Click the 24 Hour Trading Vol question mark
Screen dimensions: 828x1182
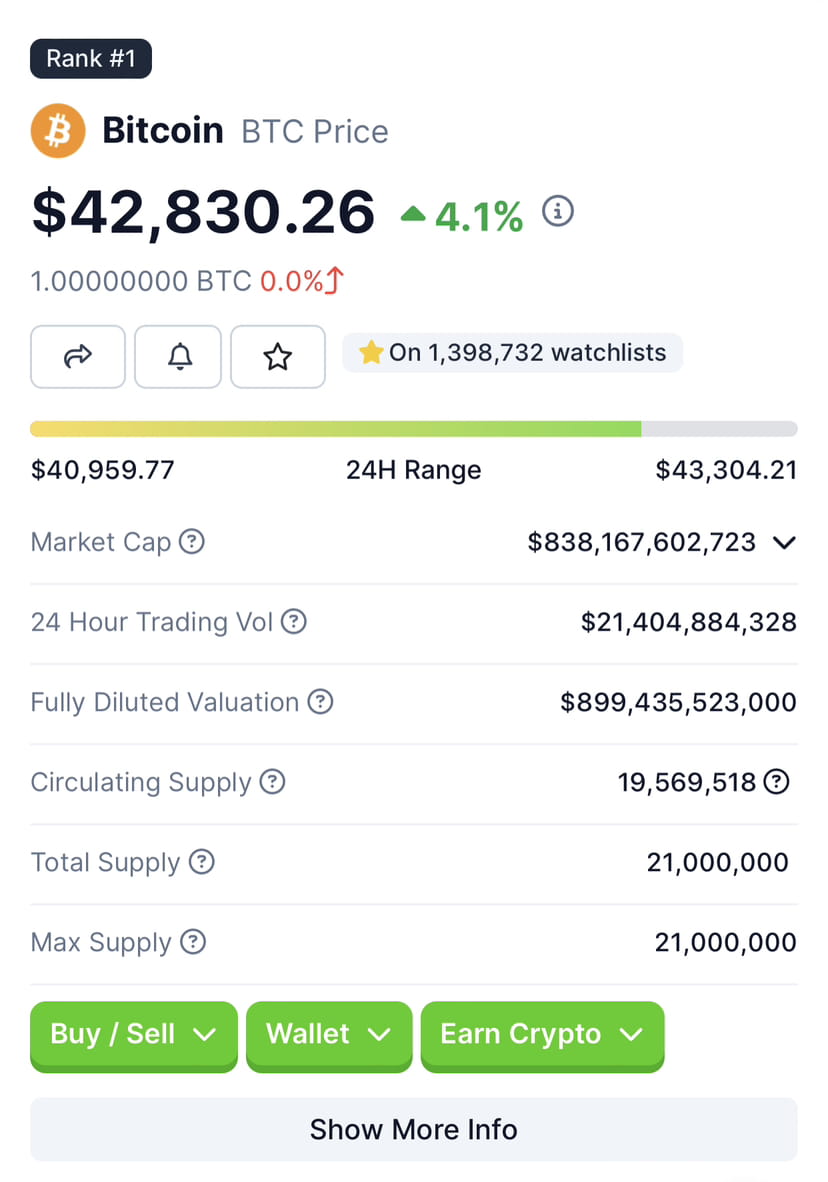coord(293,622)
